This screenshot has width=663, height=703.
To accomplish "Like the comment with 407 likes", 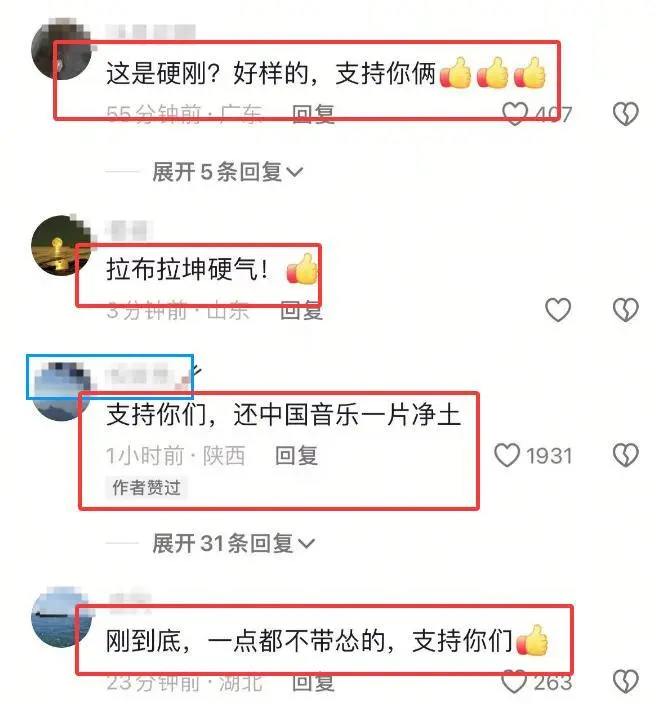I will click(514, 114).
